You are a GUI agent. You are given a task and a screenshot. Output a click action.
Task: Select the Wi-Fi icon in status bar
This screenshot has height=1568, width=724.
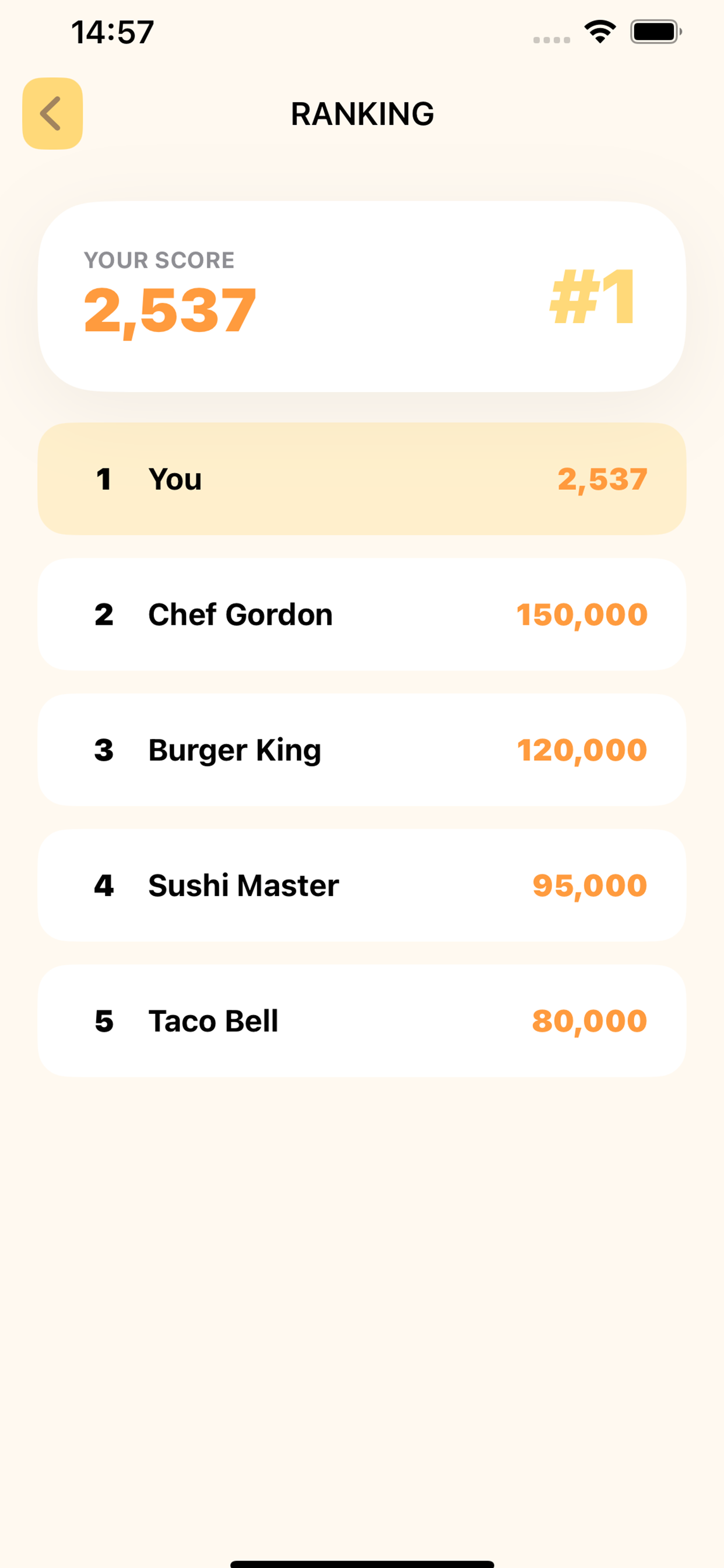[x=600, y=31]
